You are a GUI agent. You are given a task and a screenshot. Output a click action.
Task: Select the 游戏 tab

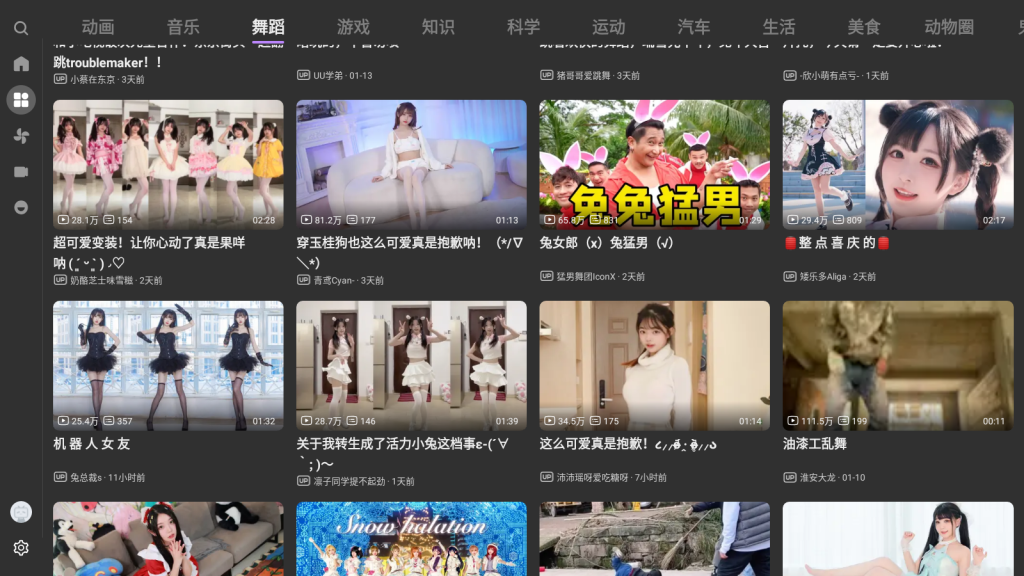point(353,27)
